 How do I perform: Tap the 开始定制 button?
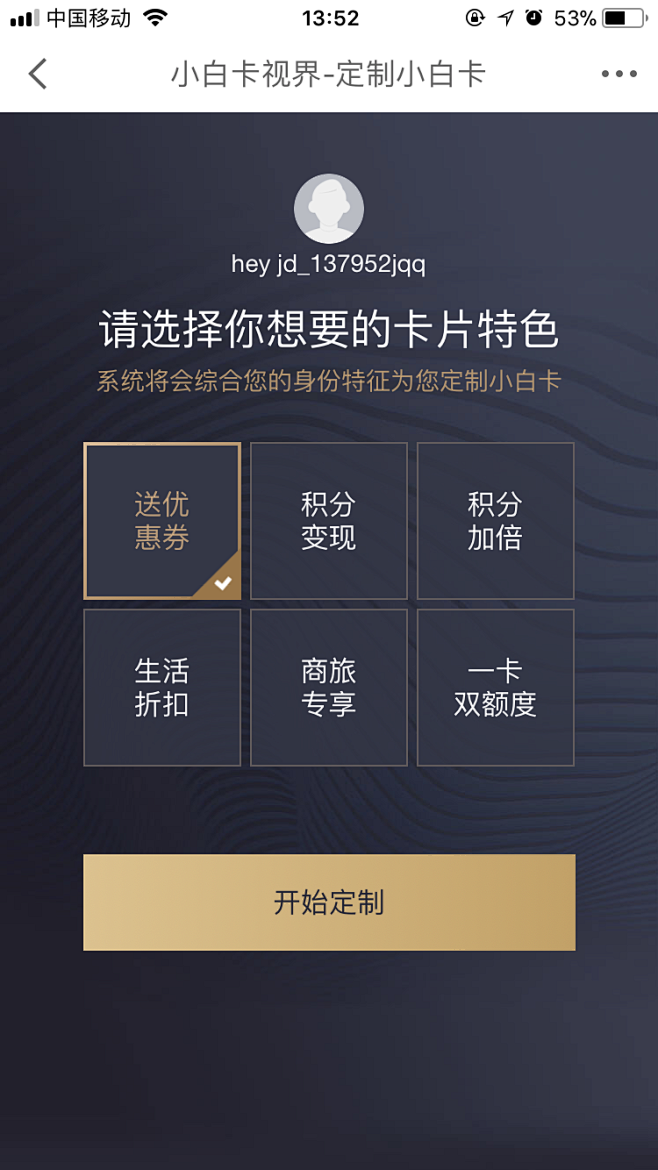329,902
